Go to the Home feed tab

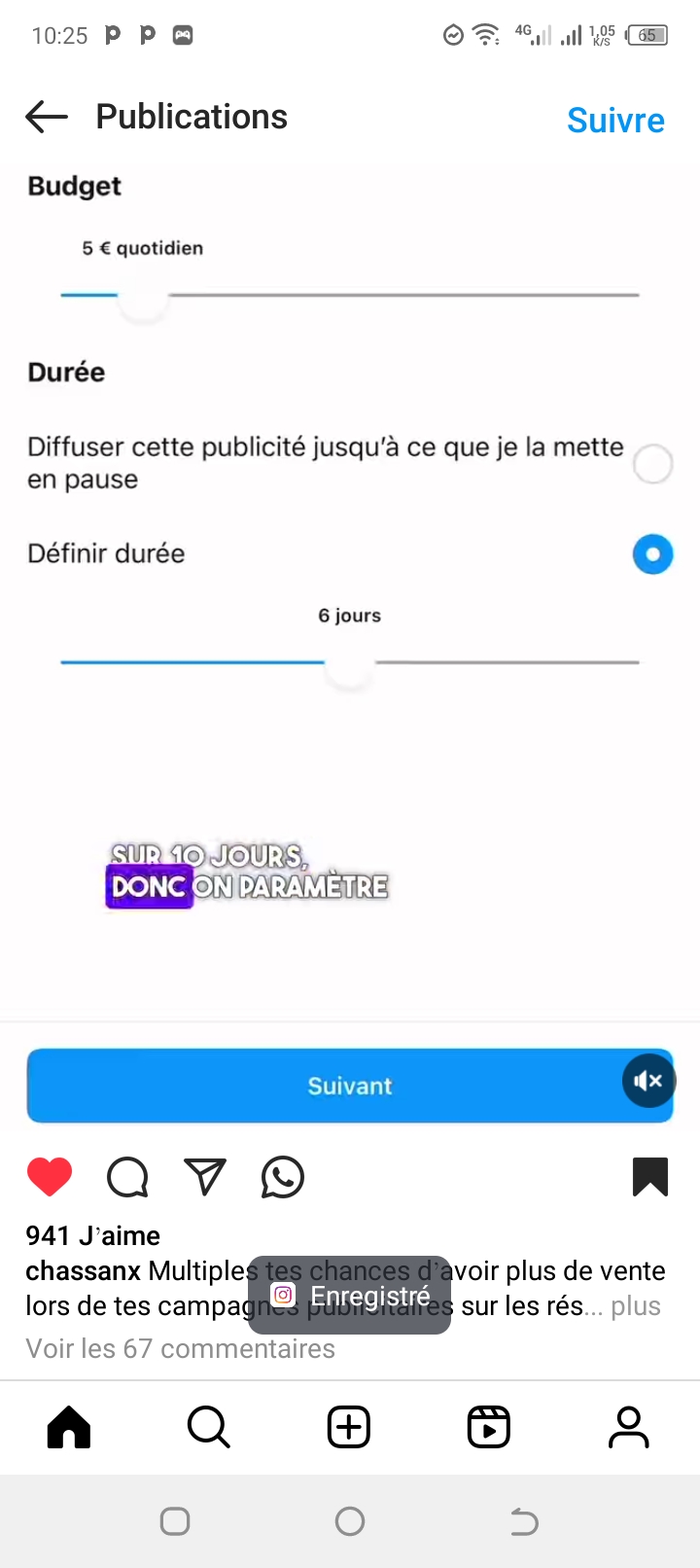coord(69,1428)
